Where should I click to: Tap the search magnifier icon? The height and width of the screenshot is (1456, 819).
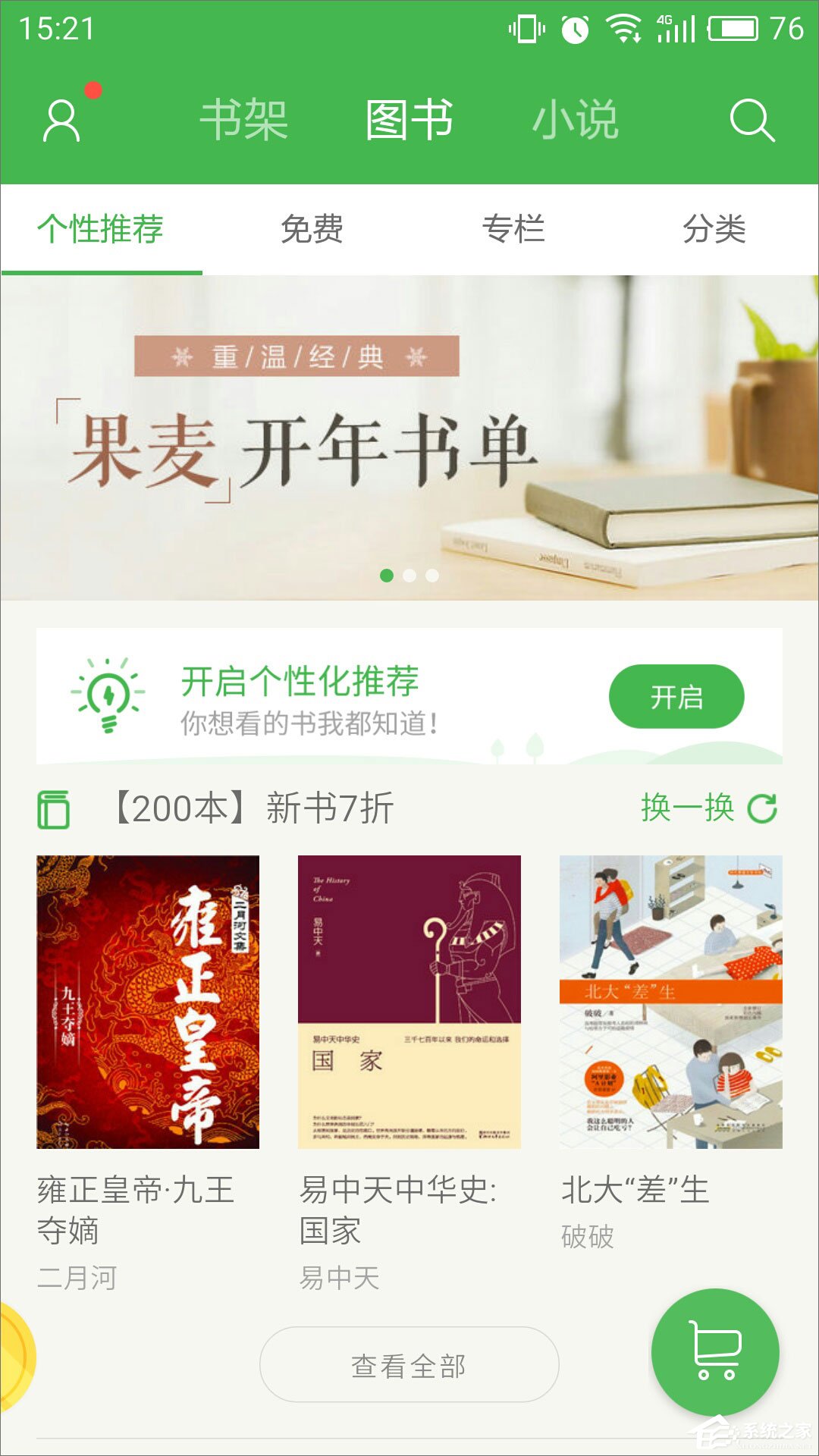click(x=752, y=121)
